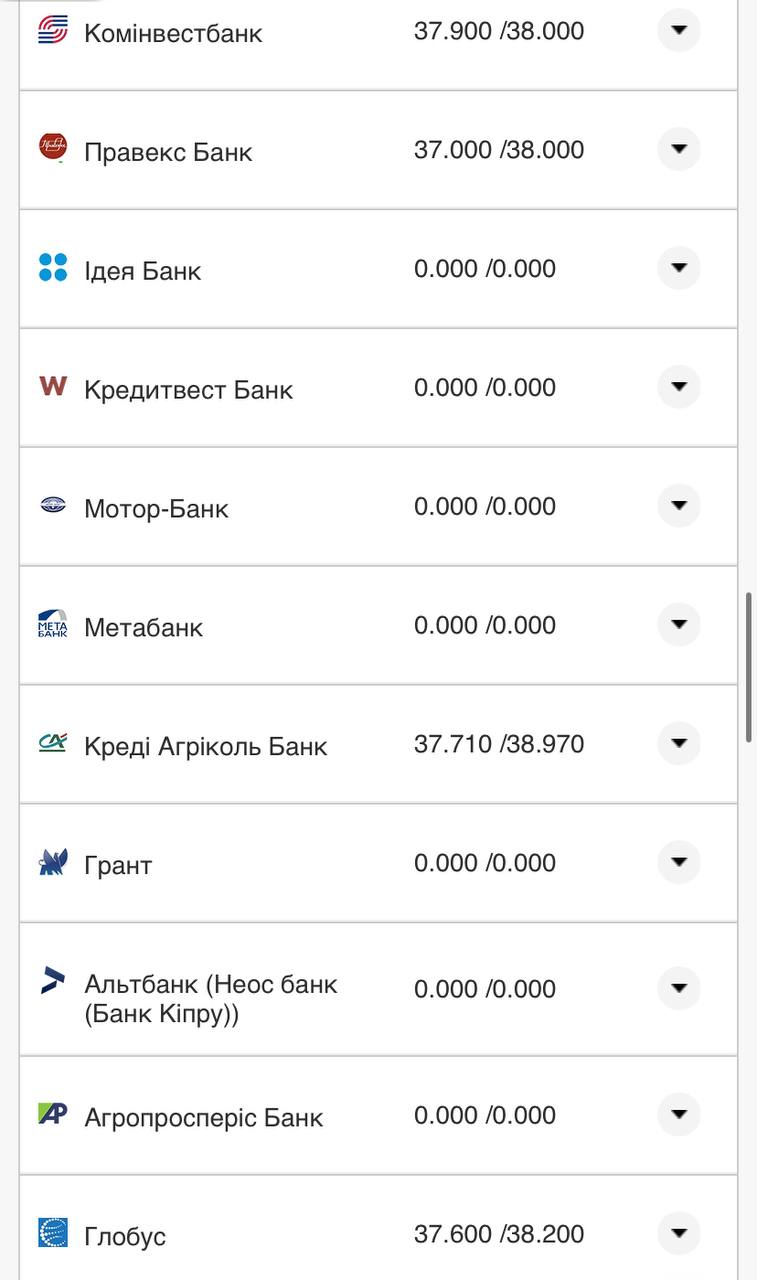Open the Грант bank details arrow
The height and width of the screenshot is (1280, 757).
679,862
